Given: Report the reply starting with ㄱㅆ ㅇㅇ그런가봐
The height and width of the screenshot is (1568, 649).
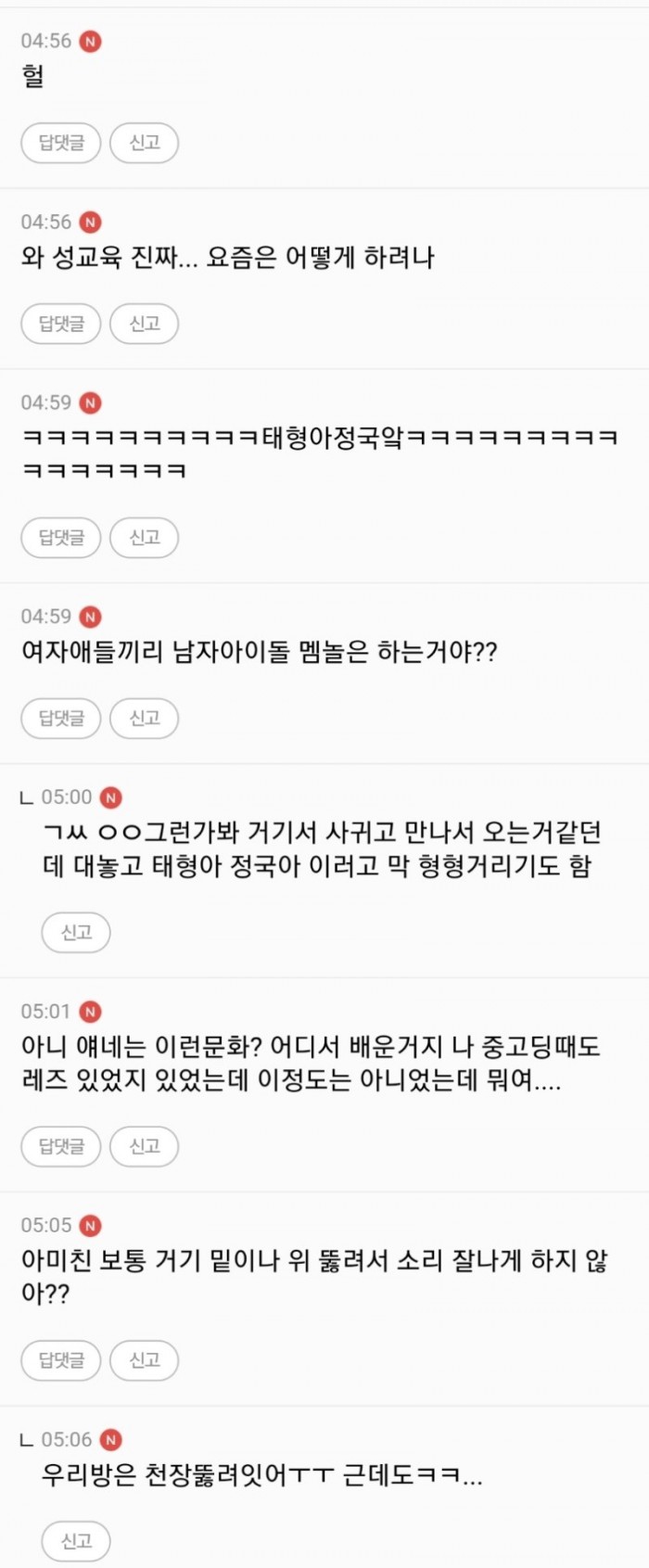Looking at the screenshot, I should coord(76,933).
